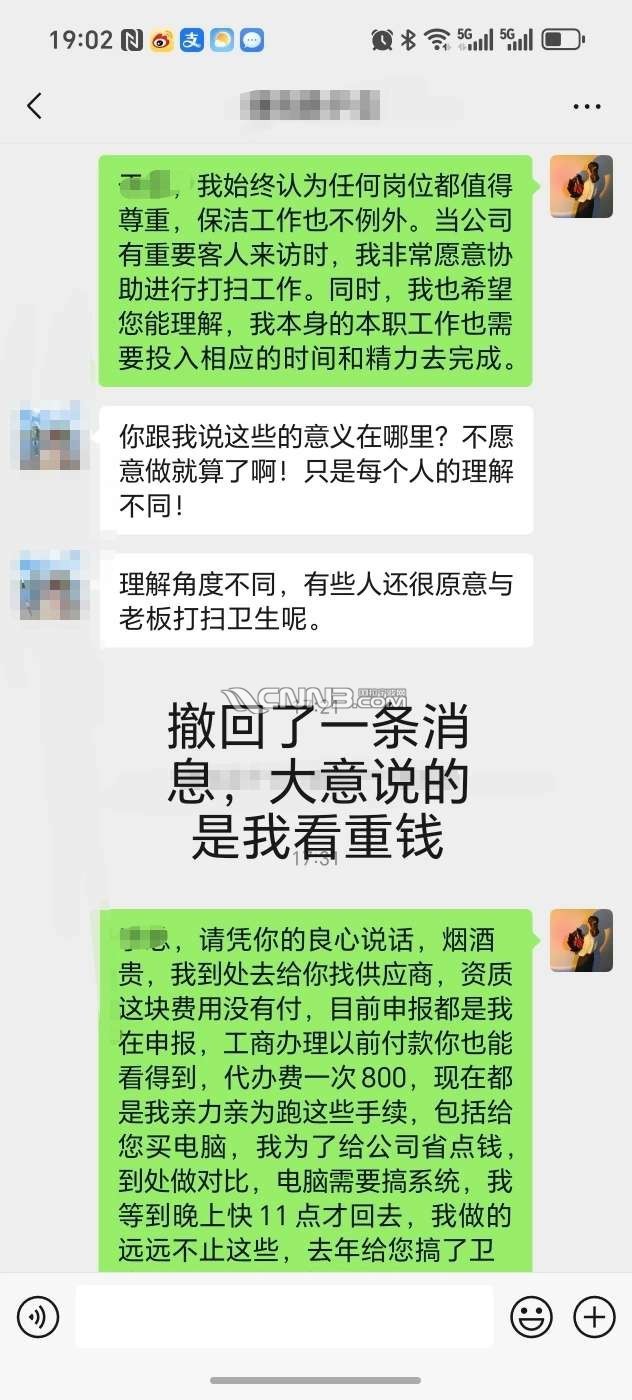Go back to the chat list
This screenshot has height=1400, width=632.
(35, 106)
